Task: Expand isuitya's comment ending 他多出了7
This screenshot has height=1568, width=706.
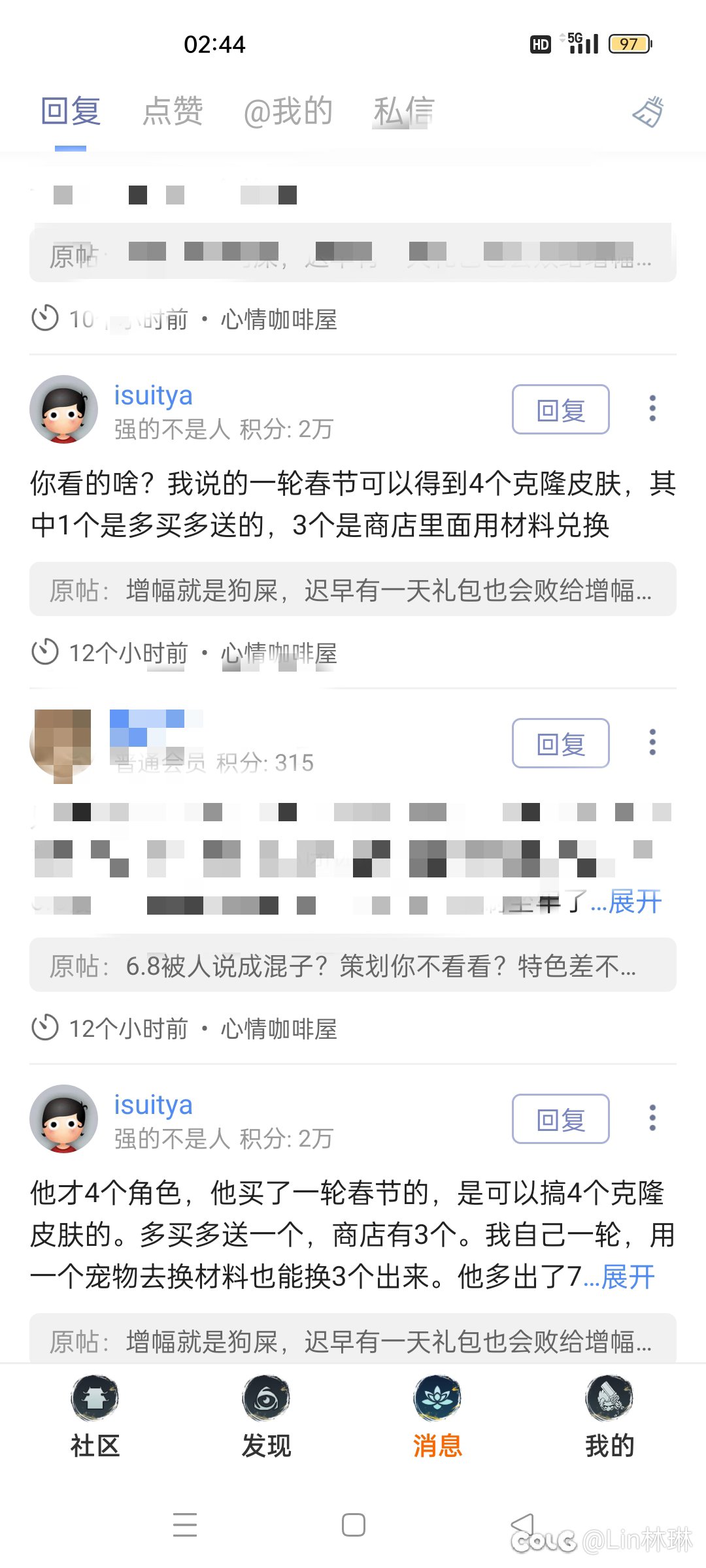Action: [628, 1277]
